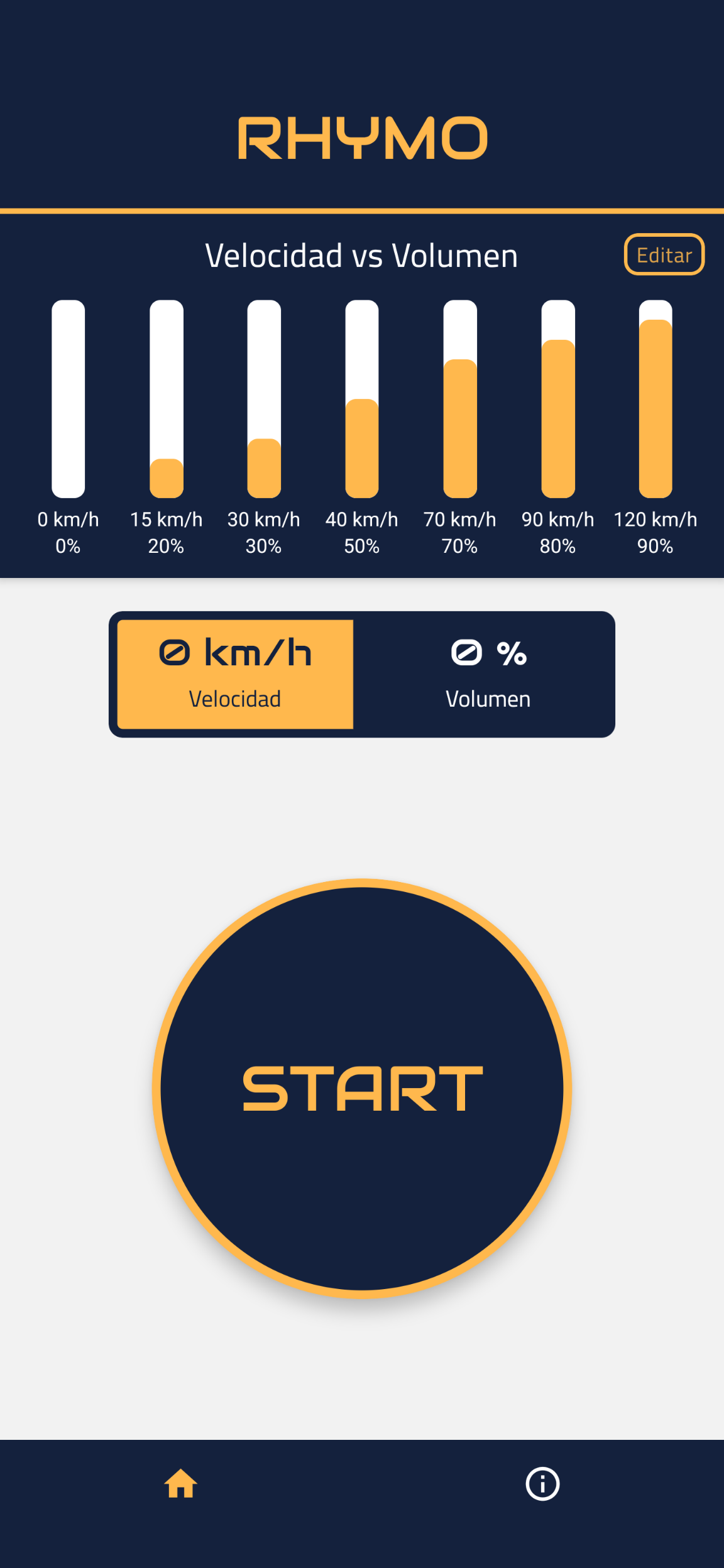Switch to the Volumen % segment
The width and height of the screenshot is (724, 1568).
[488, 674]
